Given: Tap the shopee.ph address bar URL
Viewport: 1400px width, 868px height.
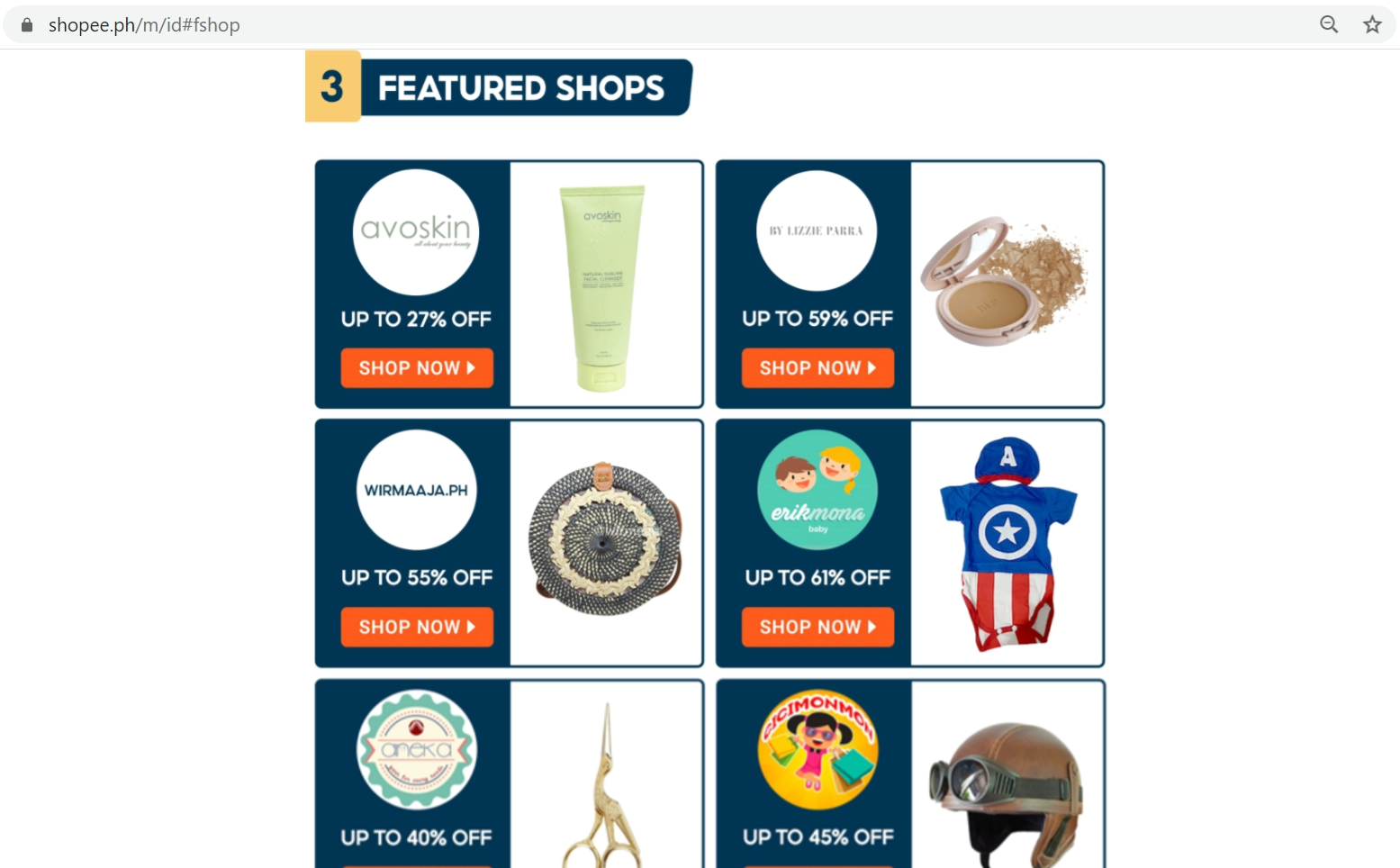Looking at the screenshot, I should coord(144,25).
